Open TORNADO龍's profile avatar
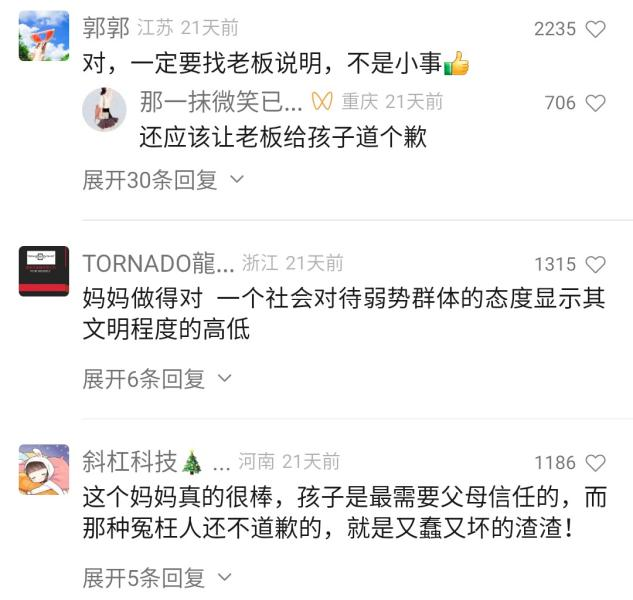The image size is (633, 600). coord(44,271)
